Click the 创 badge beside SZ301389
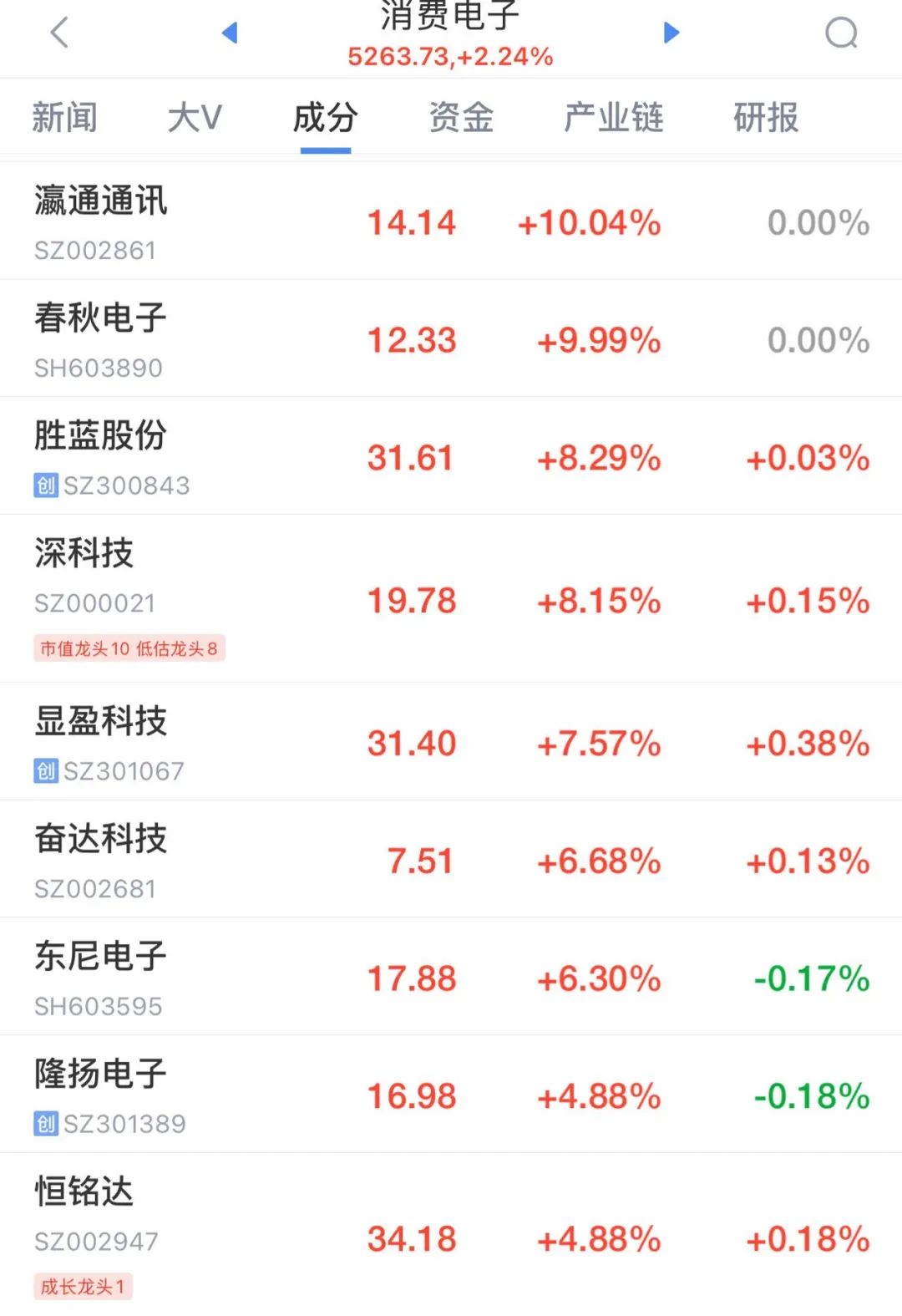Viewport: 902px width, 1316px height. 47,1124
